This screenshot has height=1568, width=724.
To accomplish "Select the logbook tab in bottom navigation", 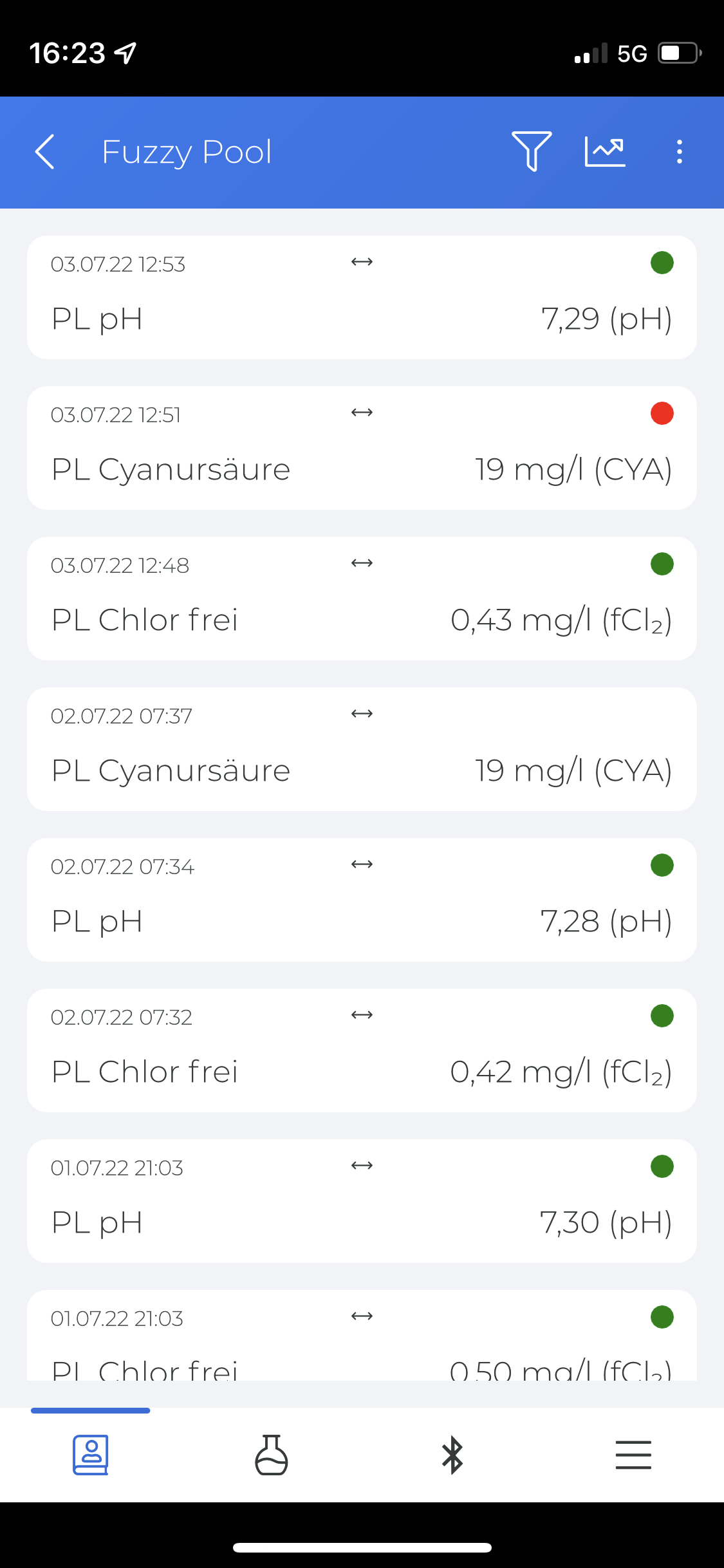I will pos(91,1455).
